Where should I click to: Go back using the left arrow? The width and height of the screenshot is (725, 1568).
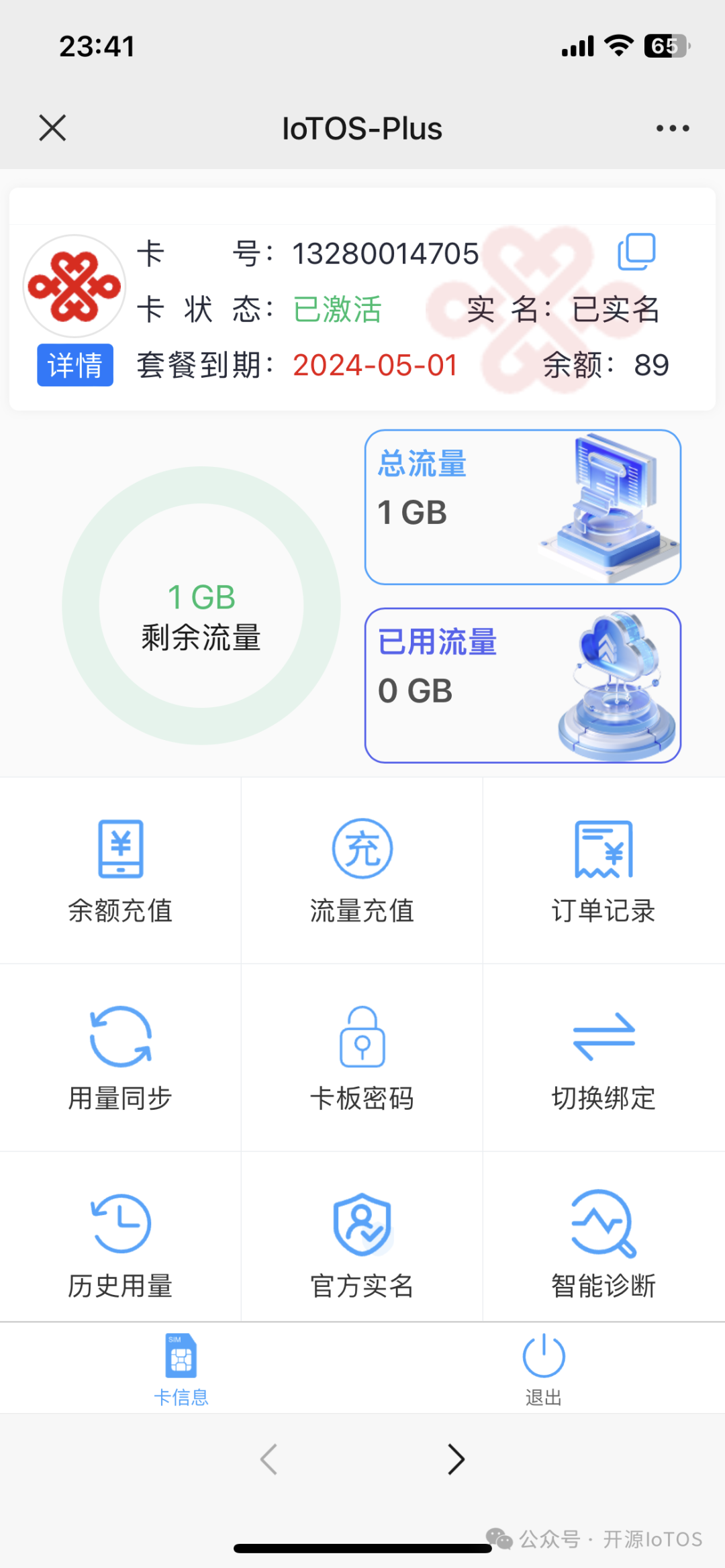[x=269, y=1459]
